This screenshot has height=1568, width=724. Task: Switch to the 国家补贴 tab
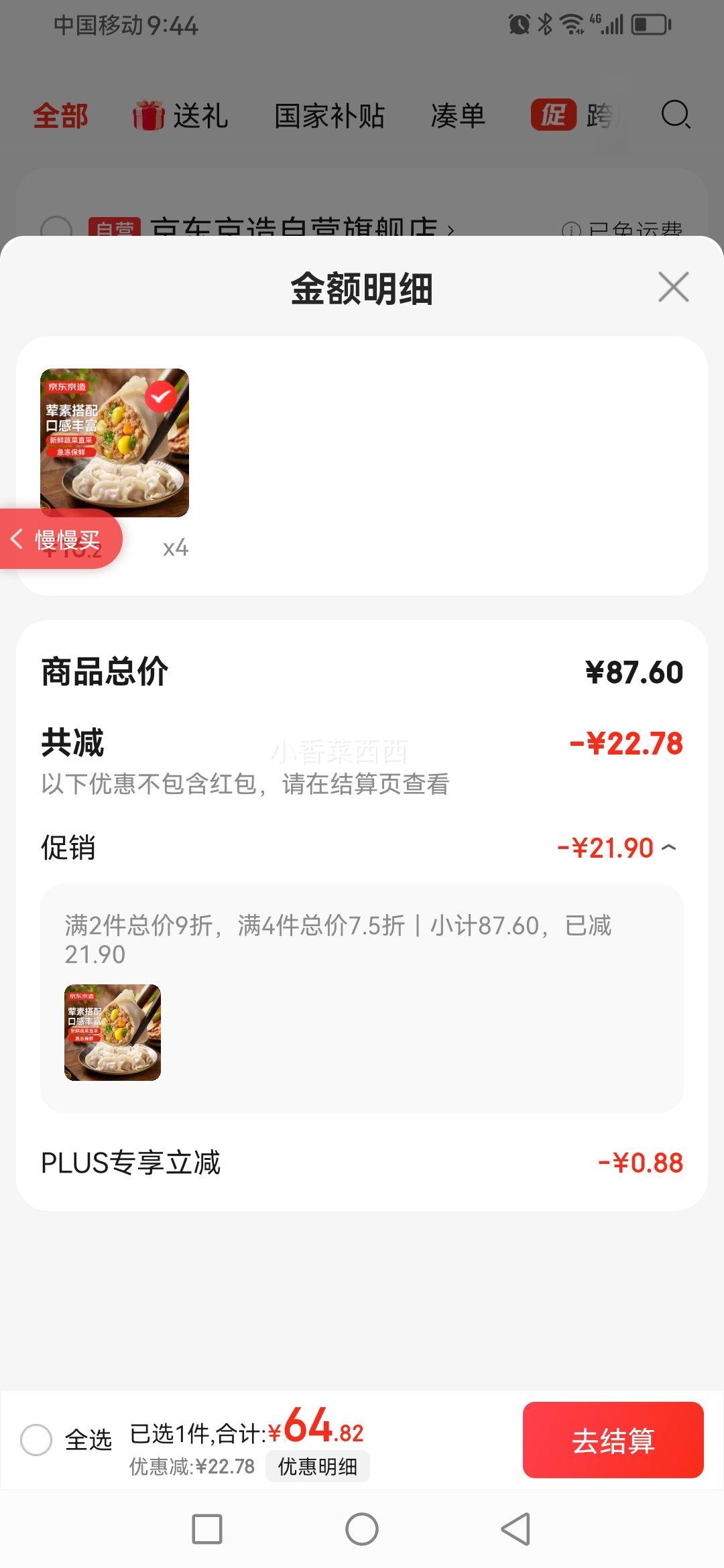point(329,115)
